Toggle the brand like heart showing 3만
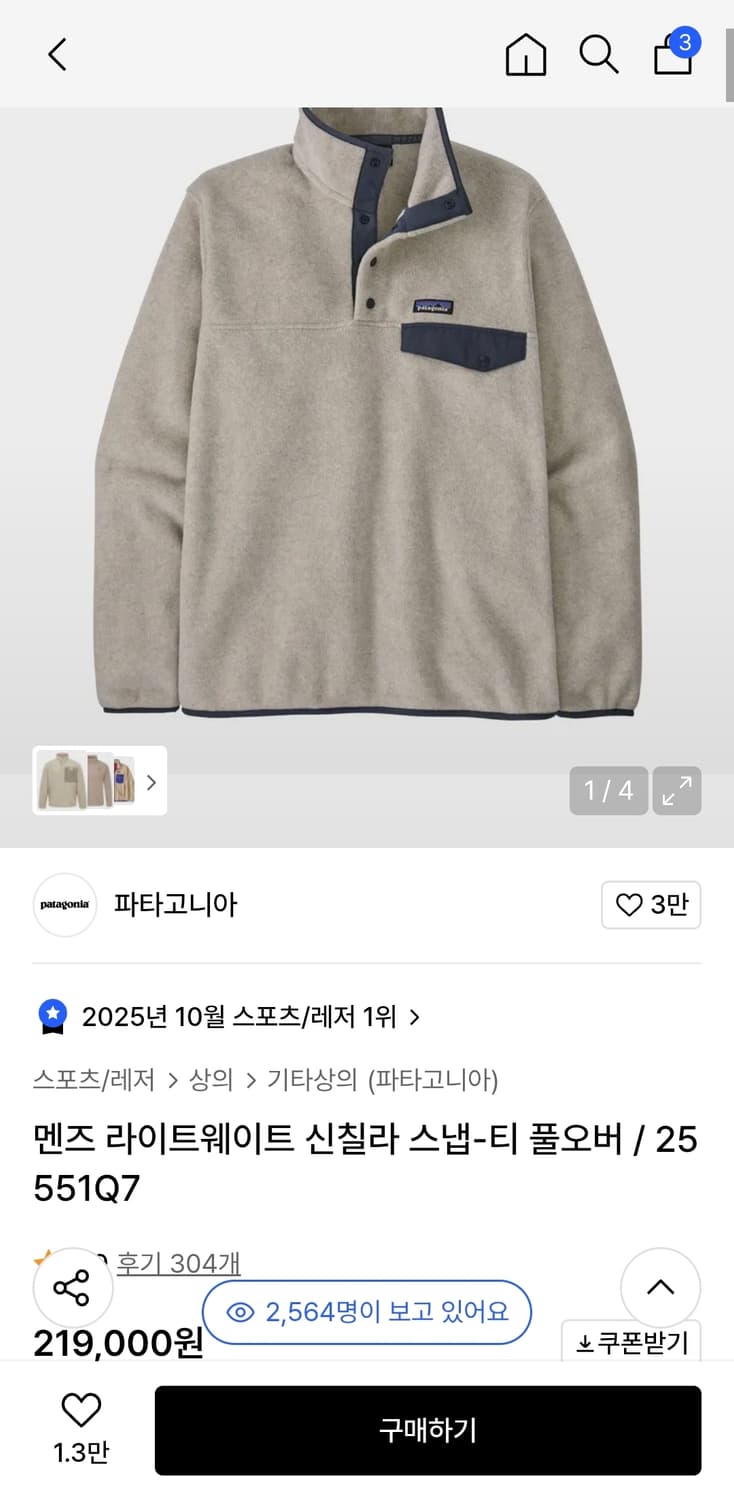Screen dimensions: 734x1500 650,904
